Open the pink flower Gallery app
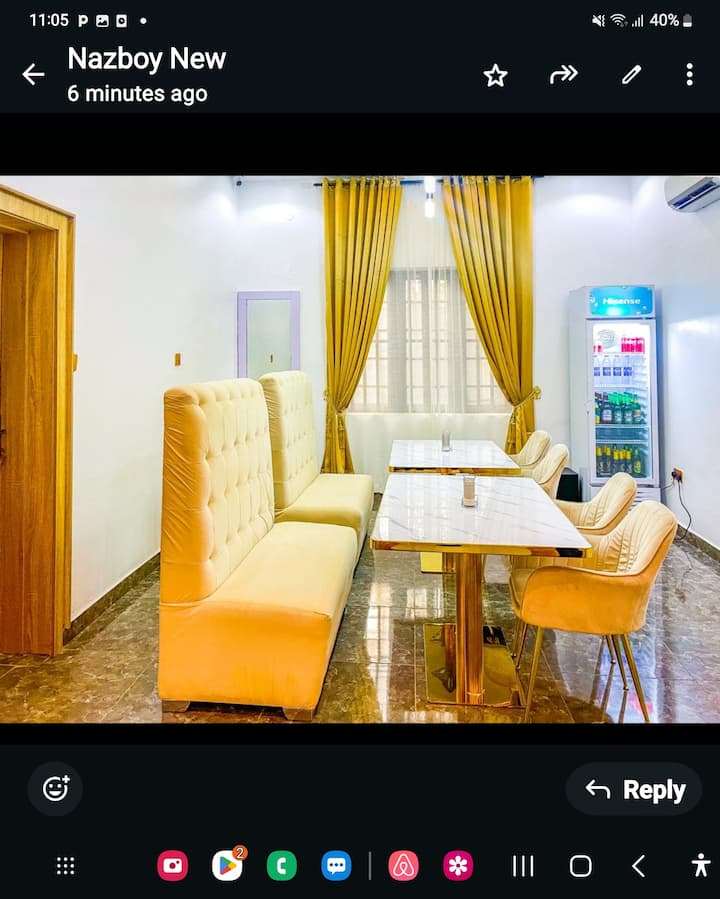This screenshot has height=899, width=720. coord(458,866)
